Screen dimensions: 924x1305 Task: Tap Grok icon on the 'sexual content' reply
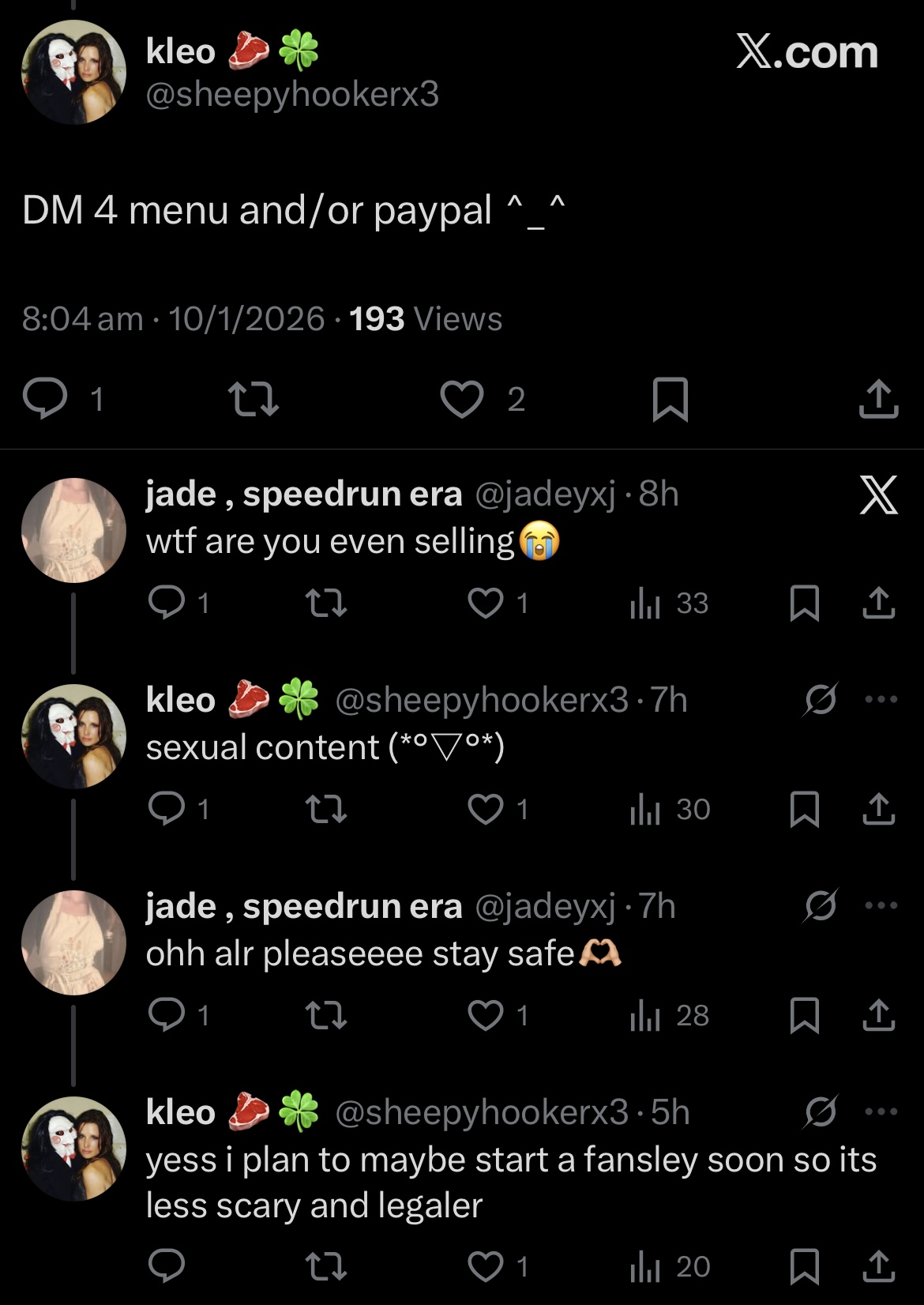(x=821, y=699)
